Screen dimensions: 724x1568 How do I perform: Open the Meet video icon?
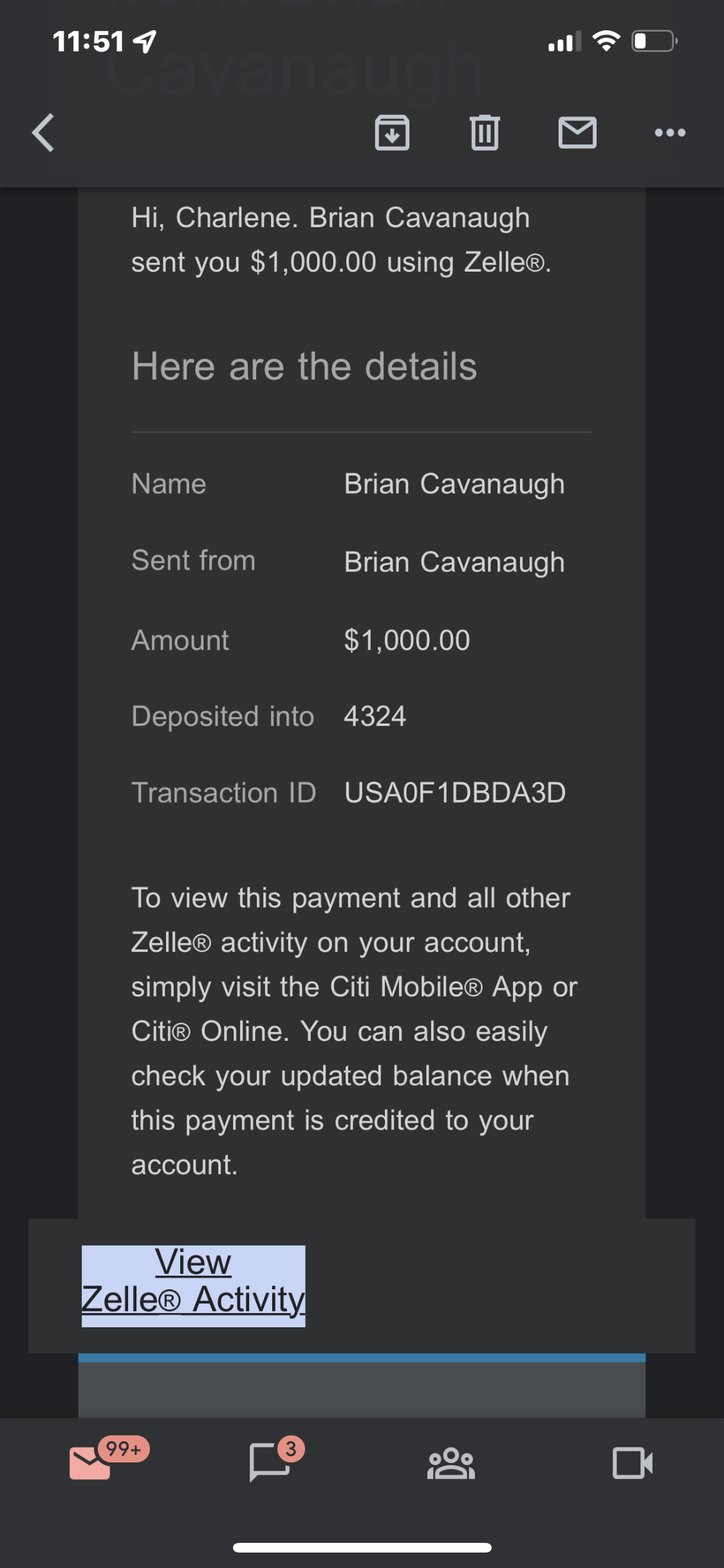pyautogui.click(x=631, y=1462)
